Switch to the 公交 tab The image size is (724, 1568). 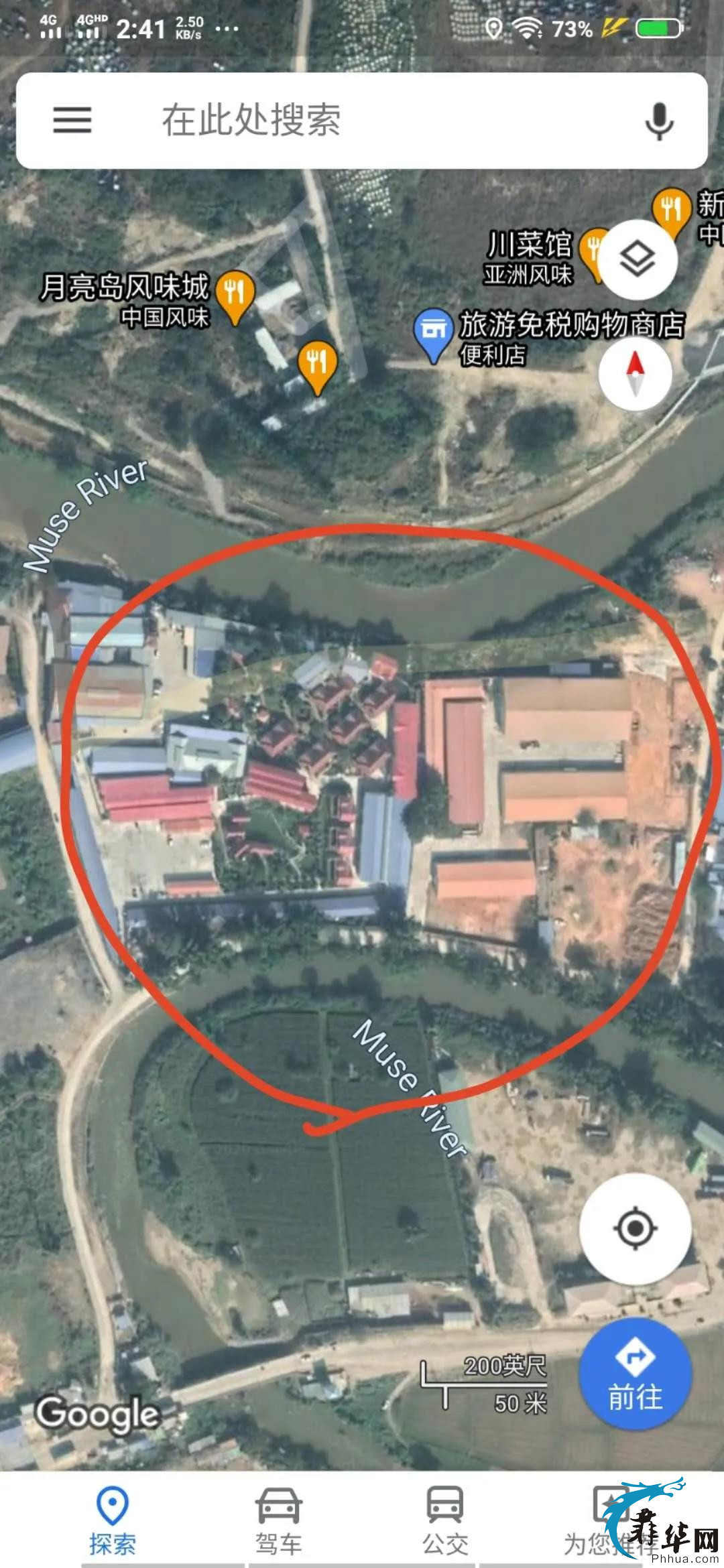[444, 1521]
